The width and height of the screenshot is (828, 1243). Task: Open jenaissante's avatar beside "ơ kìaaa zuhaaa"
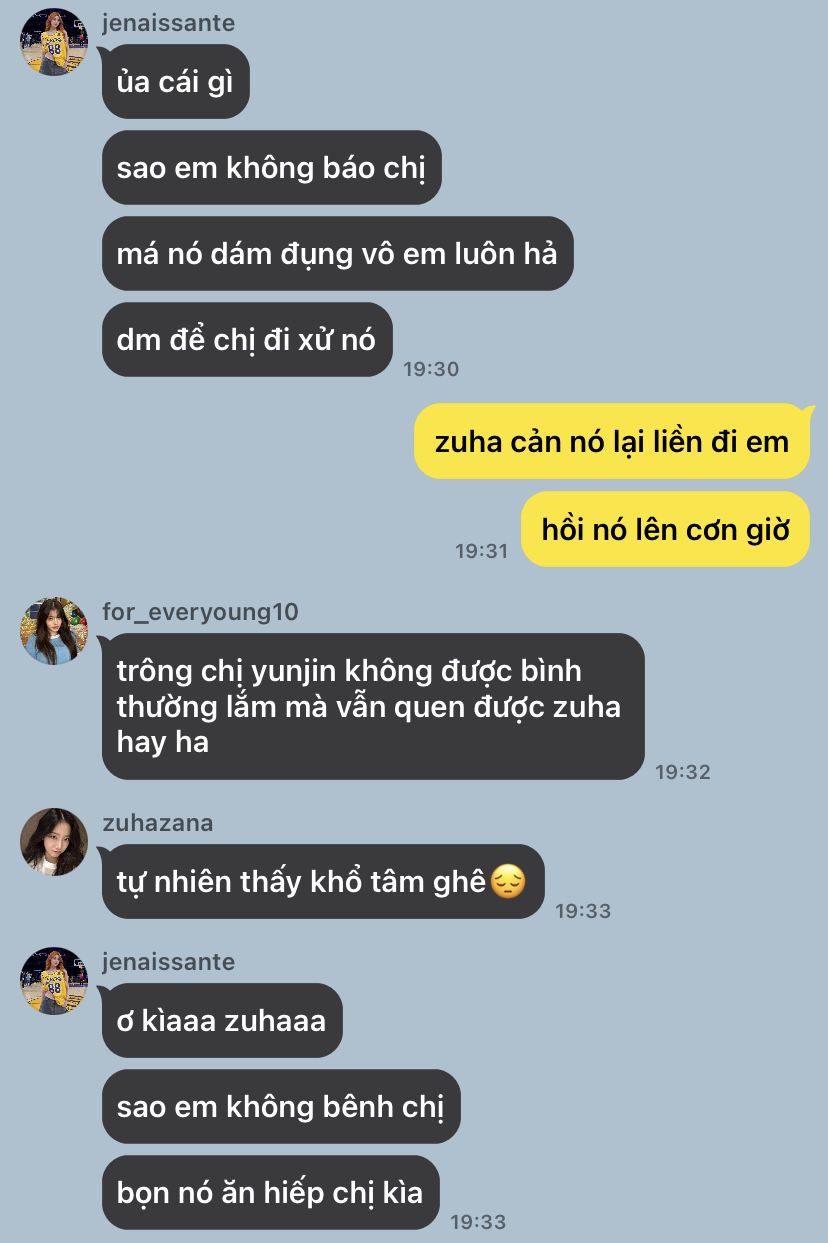pos(54,981)
